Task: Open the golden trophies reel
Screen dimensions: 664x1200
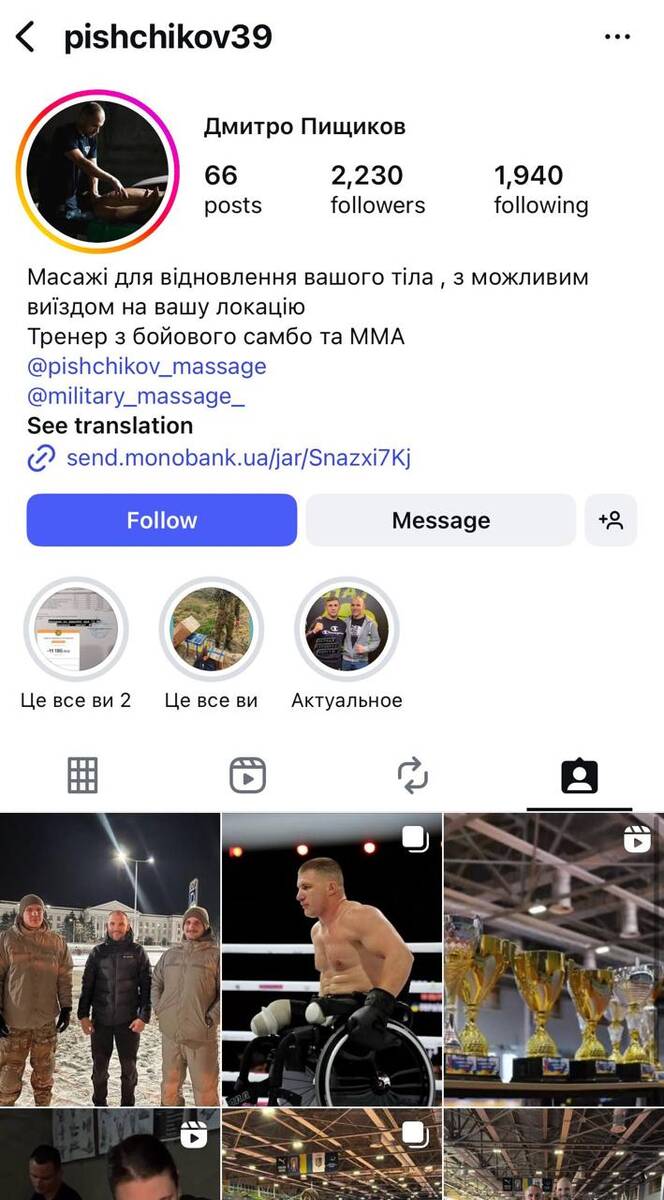Action: [554, 958]
